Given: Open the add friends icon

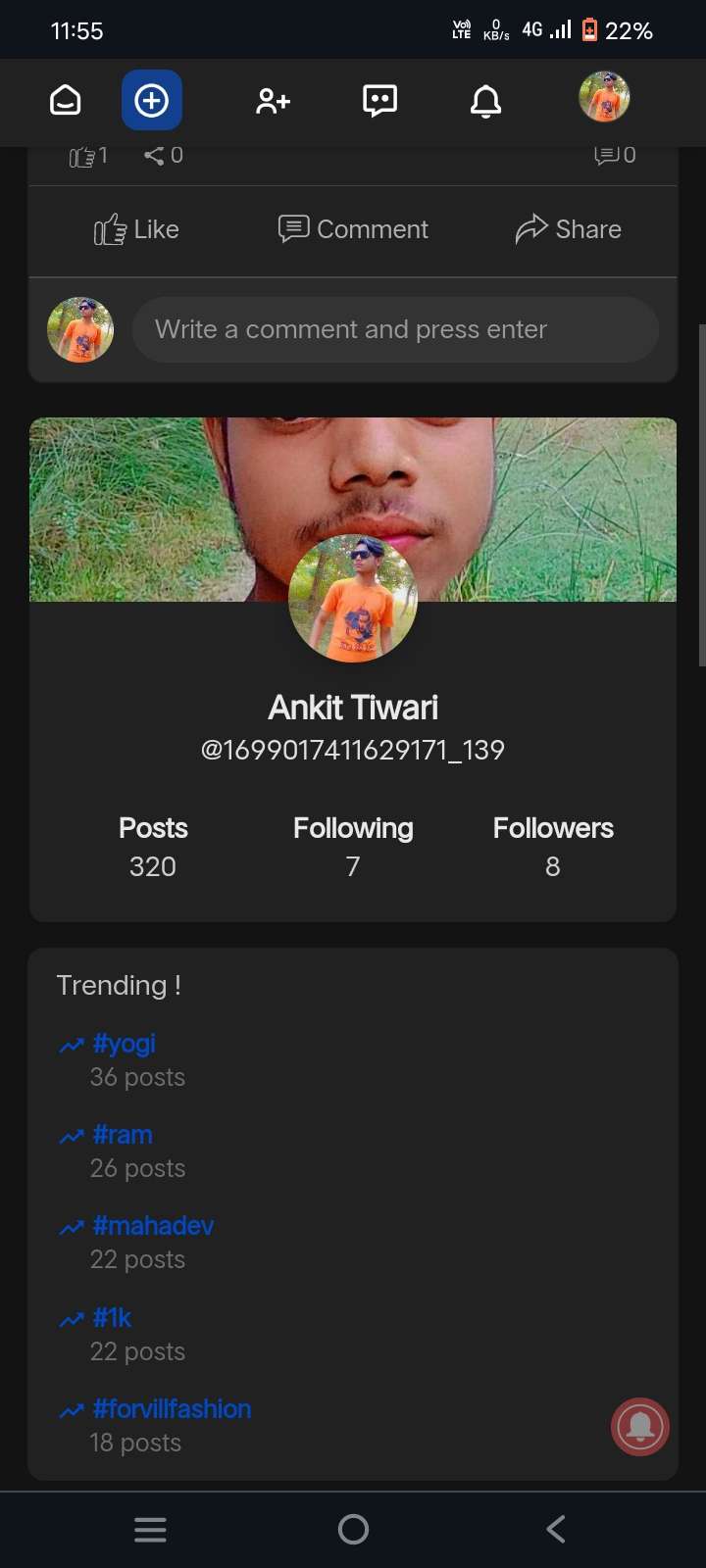Looking at the screenshot, I should (273, 100).
